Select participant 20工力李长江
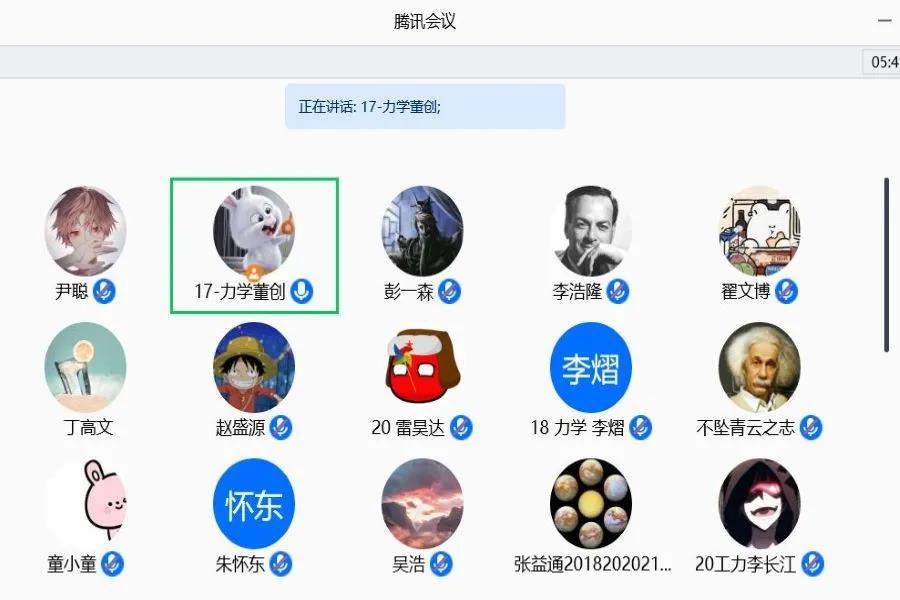The image size is (900, 600). pyautogui.click(x=759, y=504)
